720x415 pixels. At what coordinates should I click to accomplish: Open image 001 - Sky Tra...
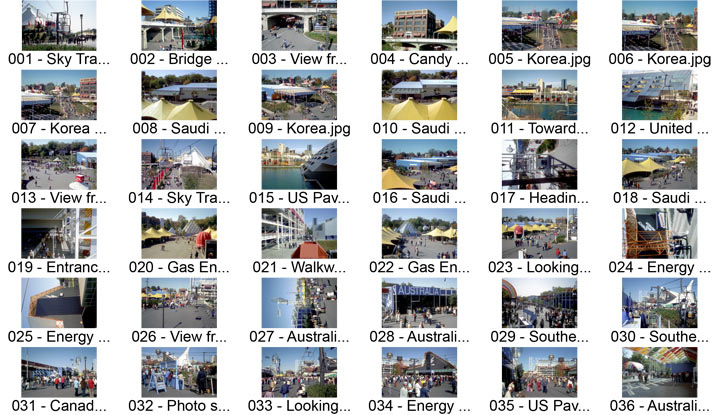[x=59, y=26]
